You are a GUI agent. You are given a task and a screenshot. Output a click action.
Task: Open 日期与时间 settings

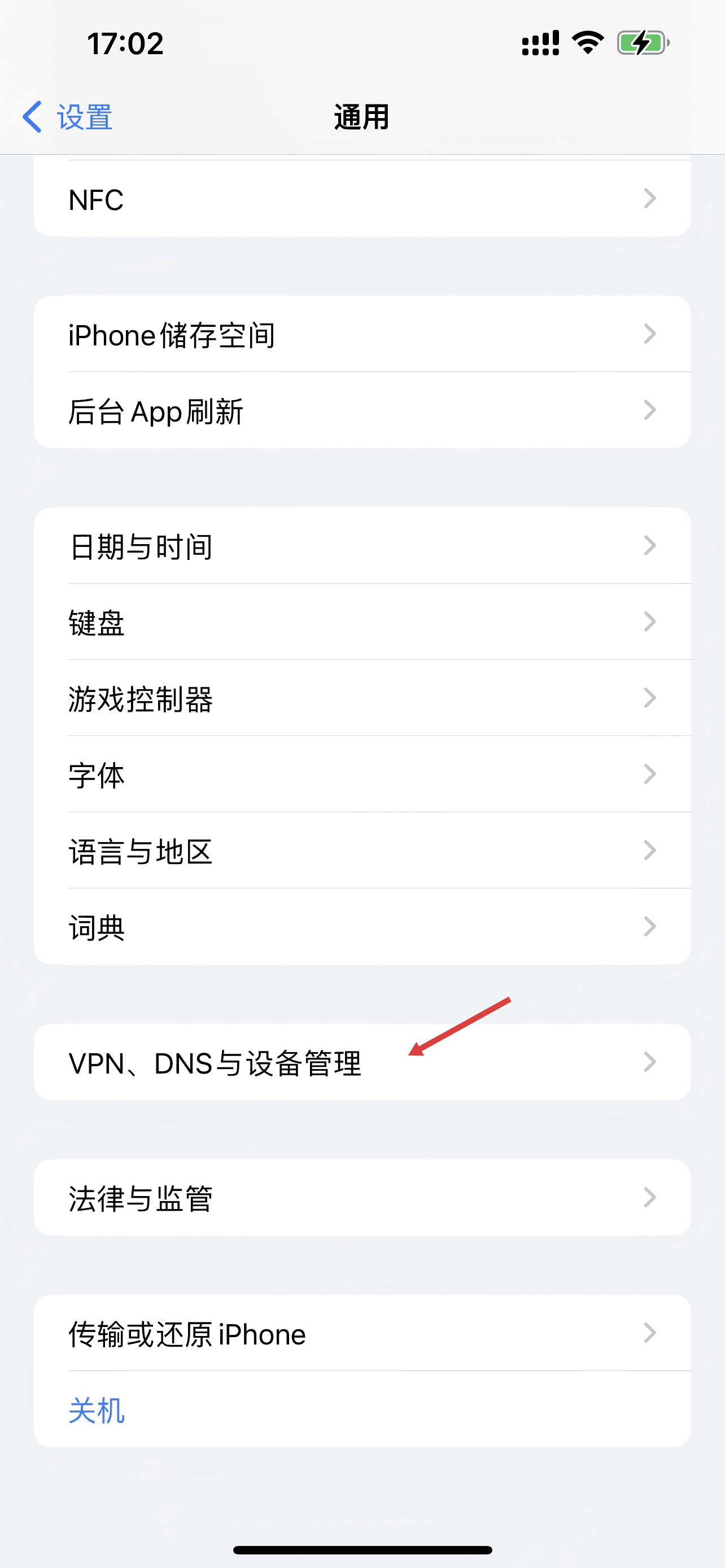(361, 546)
